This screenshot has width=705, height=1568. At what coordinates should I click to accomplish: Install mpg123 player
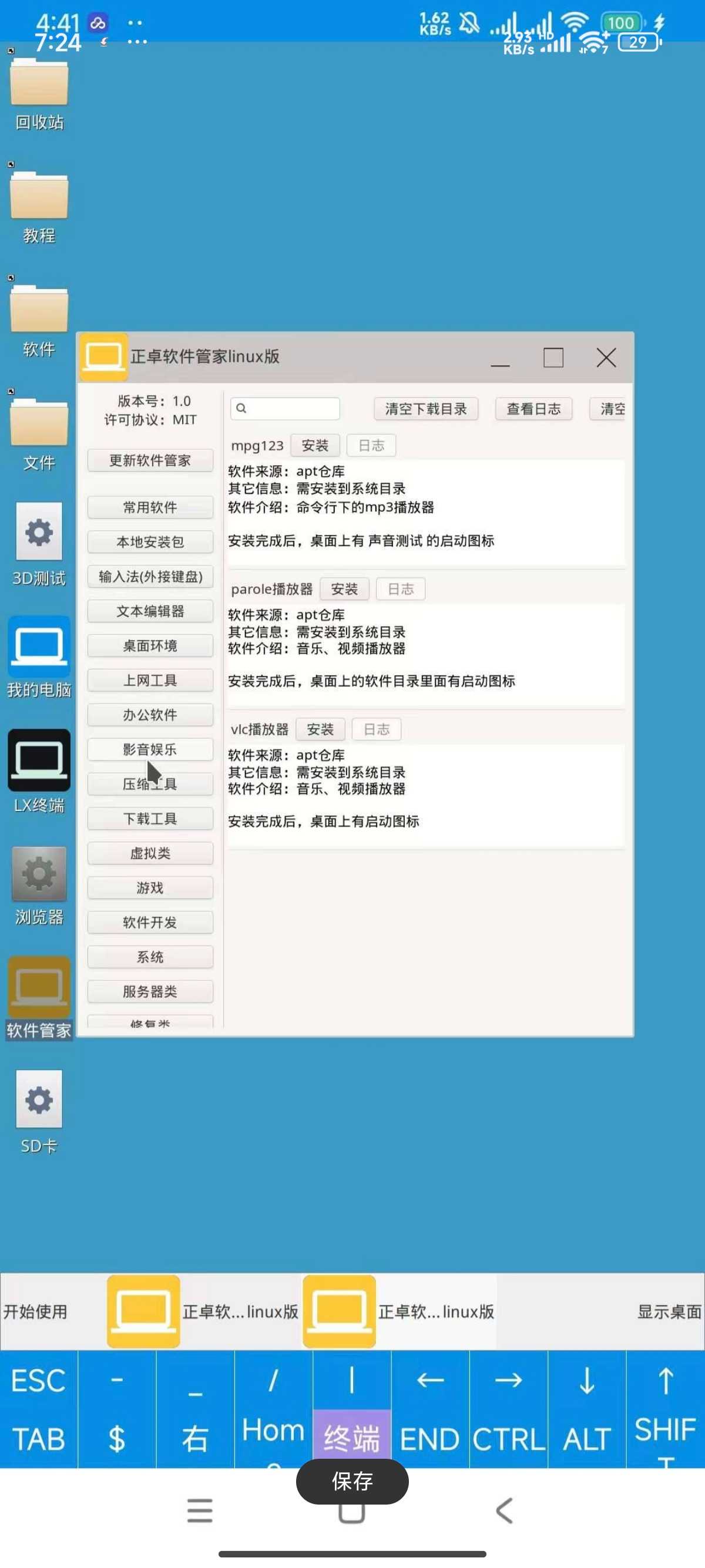click(x=315, y=445)
